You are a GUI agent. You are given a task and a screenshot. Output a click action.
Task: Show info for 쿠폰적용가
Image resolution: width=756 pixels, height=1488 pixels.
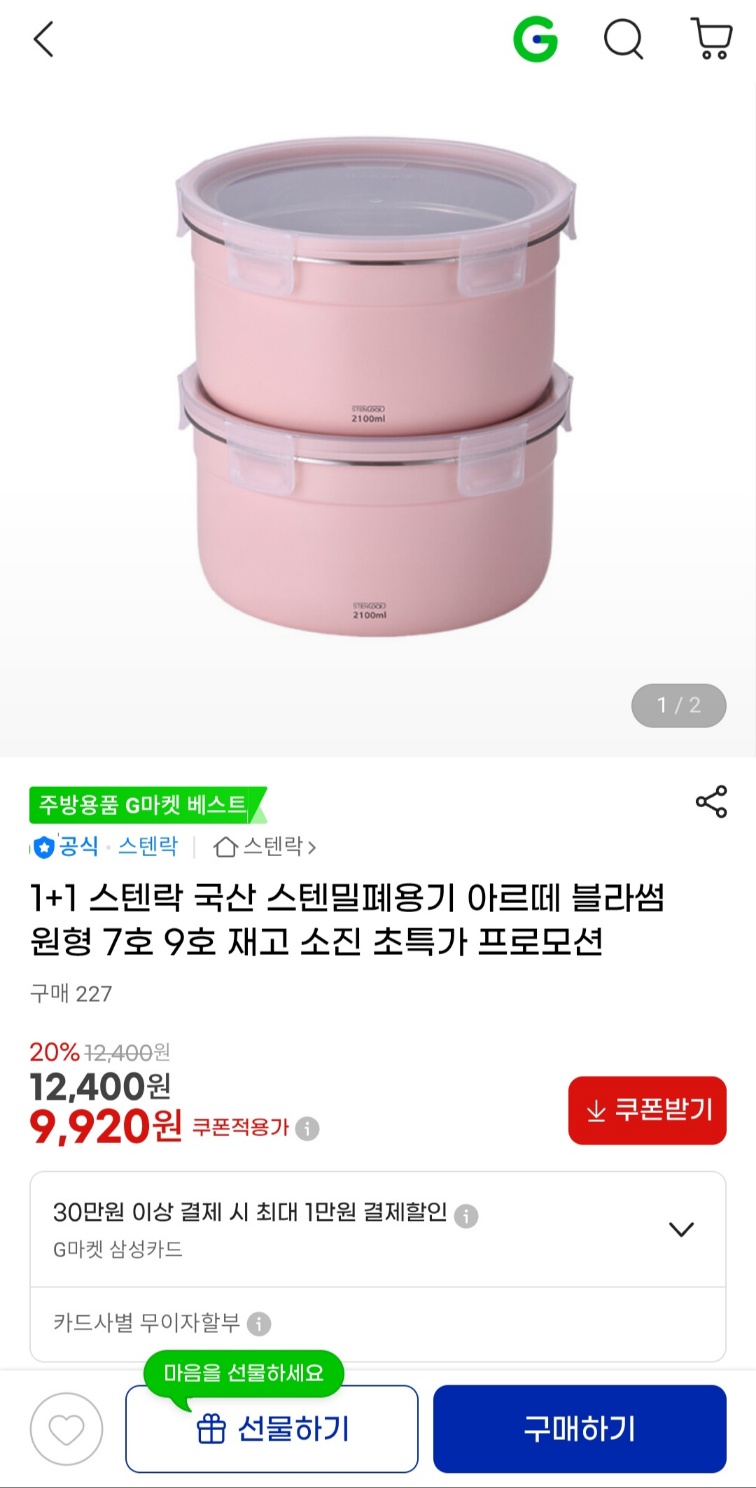click(x=308, y=1129)
